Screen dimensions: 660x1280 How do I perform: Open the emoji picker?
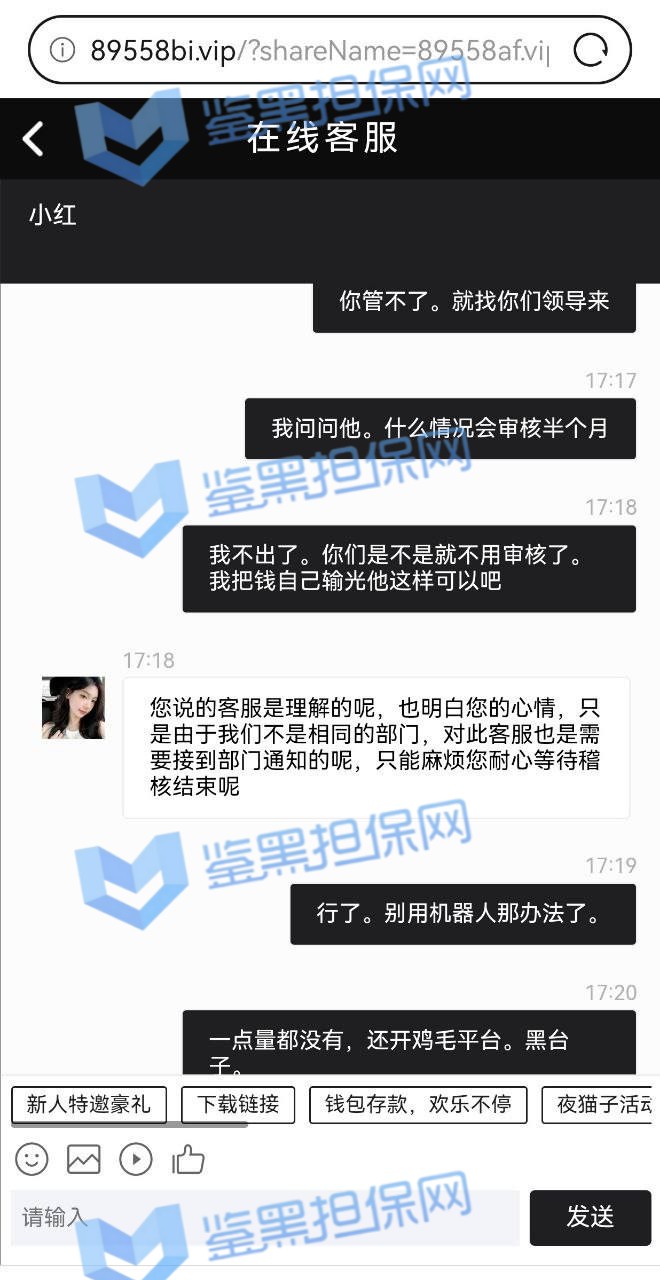tap(32, 1159)
